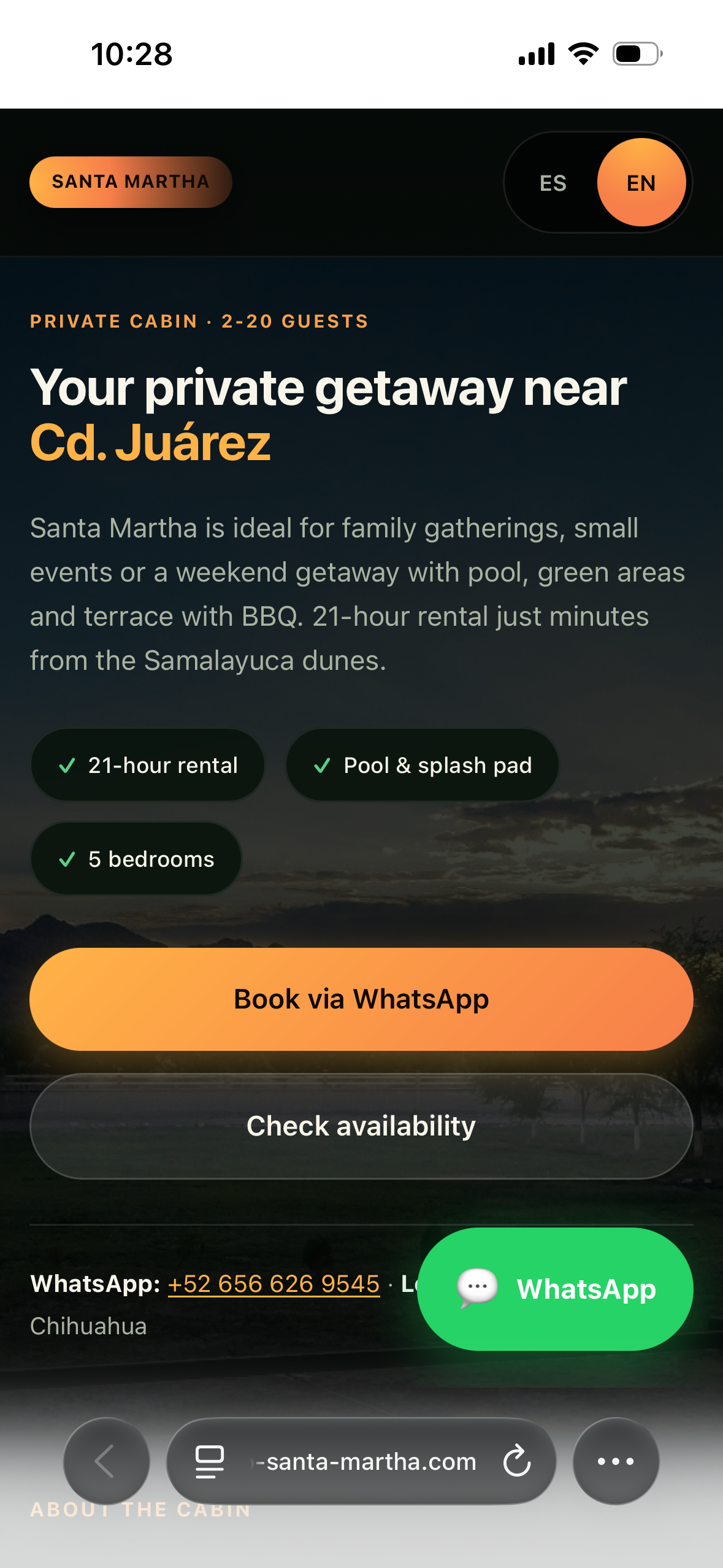Select the ES language tab
Image resolution: width=723 pixels, height=1568 pixels.
click(x=554, y=182)
